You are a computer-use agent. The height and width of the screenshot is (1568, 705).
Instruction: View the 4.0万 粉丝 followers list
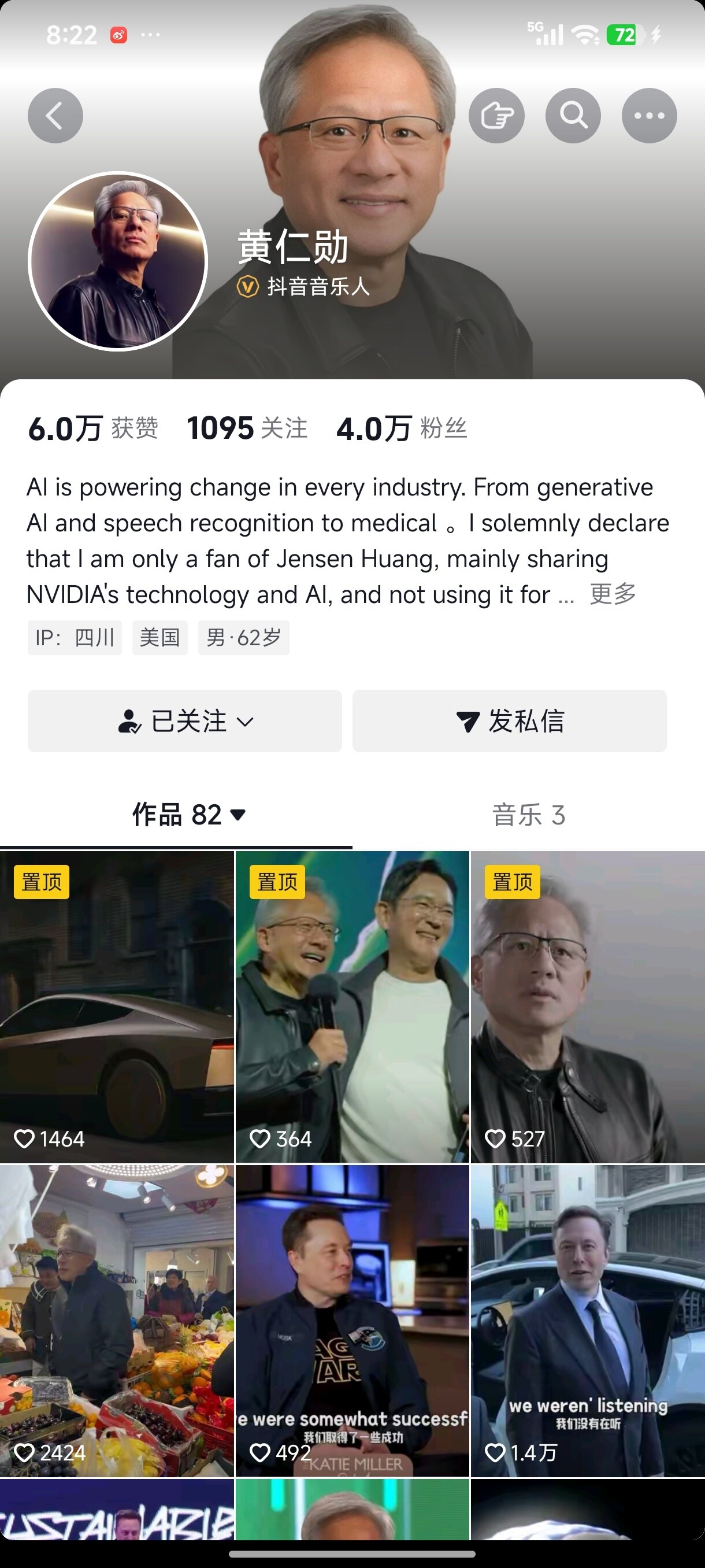402,428
